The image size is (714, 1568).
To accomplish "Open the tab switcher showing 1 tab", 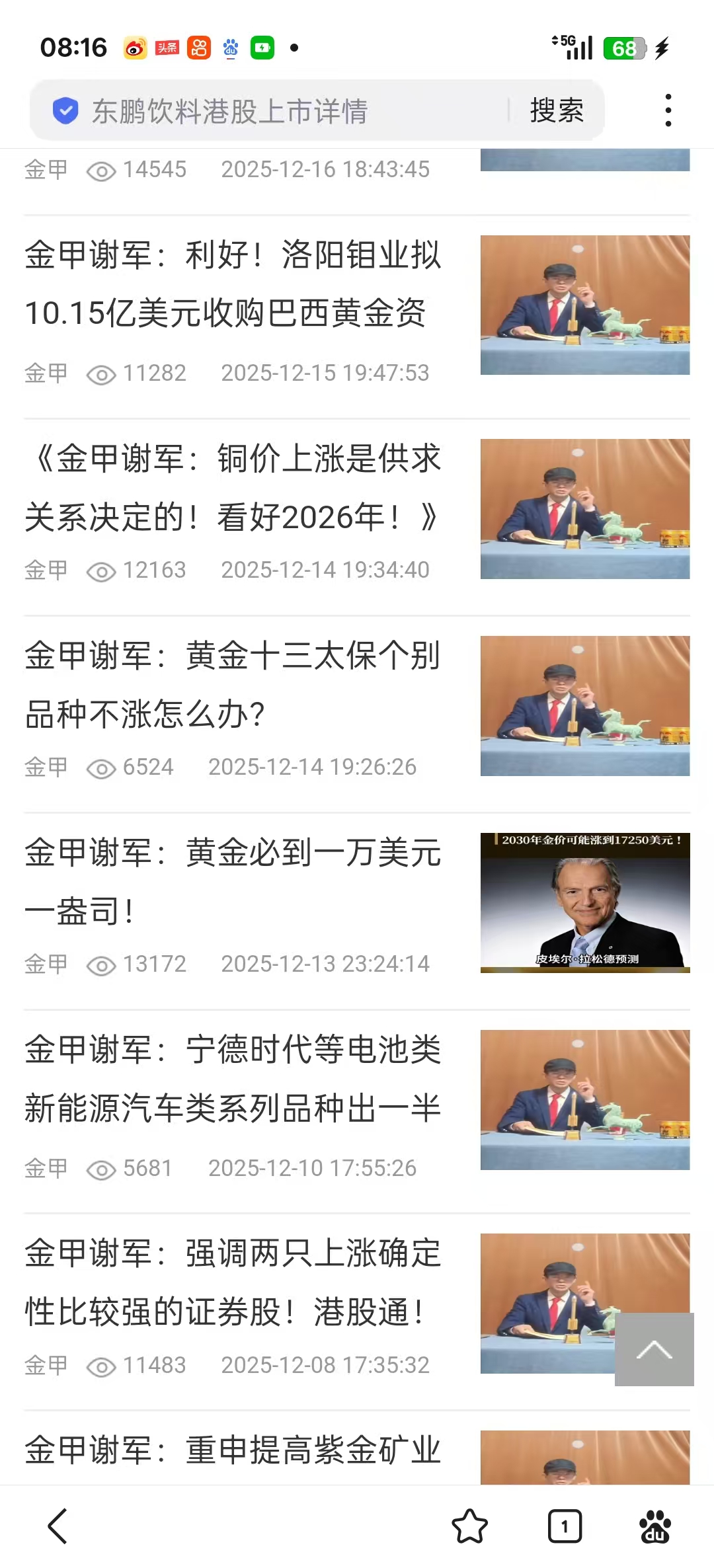I will [x=565, y=1526].
